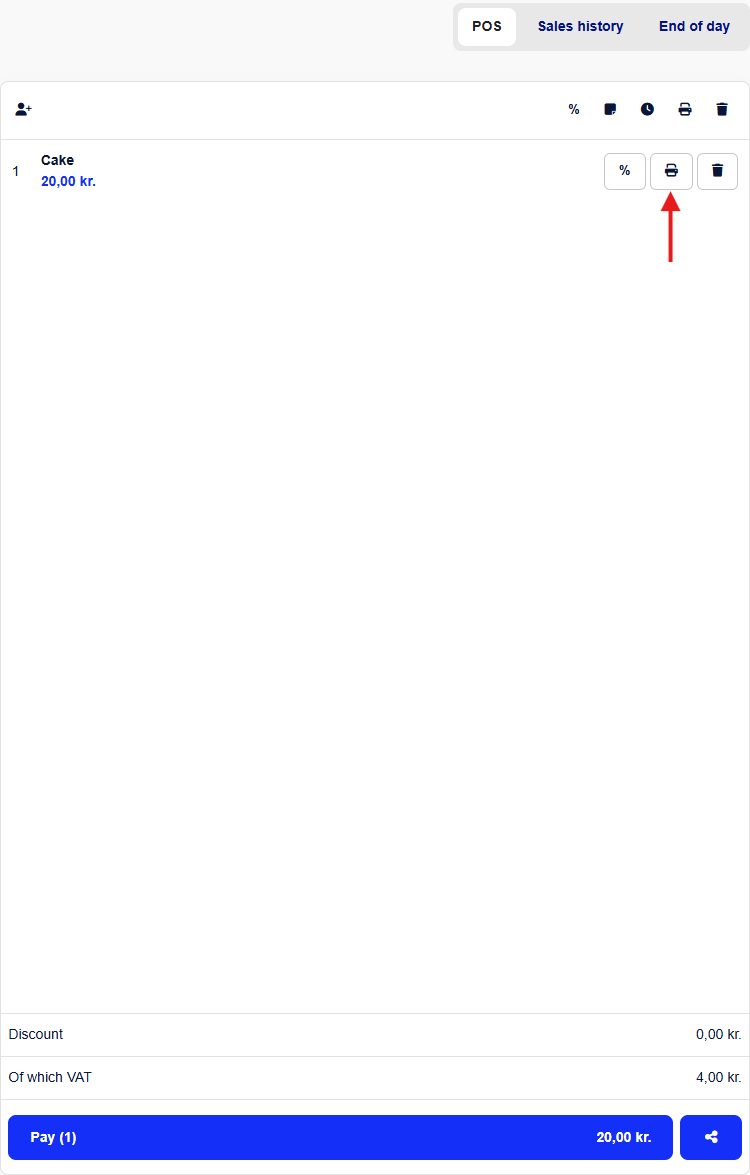Open the End of day tab
The height and width of the screenshot is (1175, 750).
tap(694, 27)
